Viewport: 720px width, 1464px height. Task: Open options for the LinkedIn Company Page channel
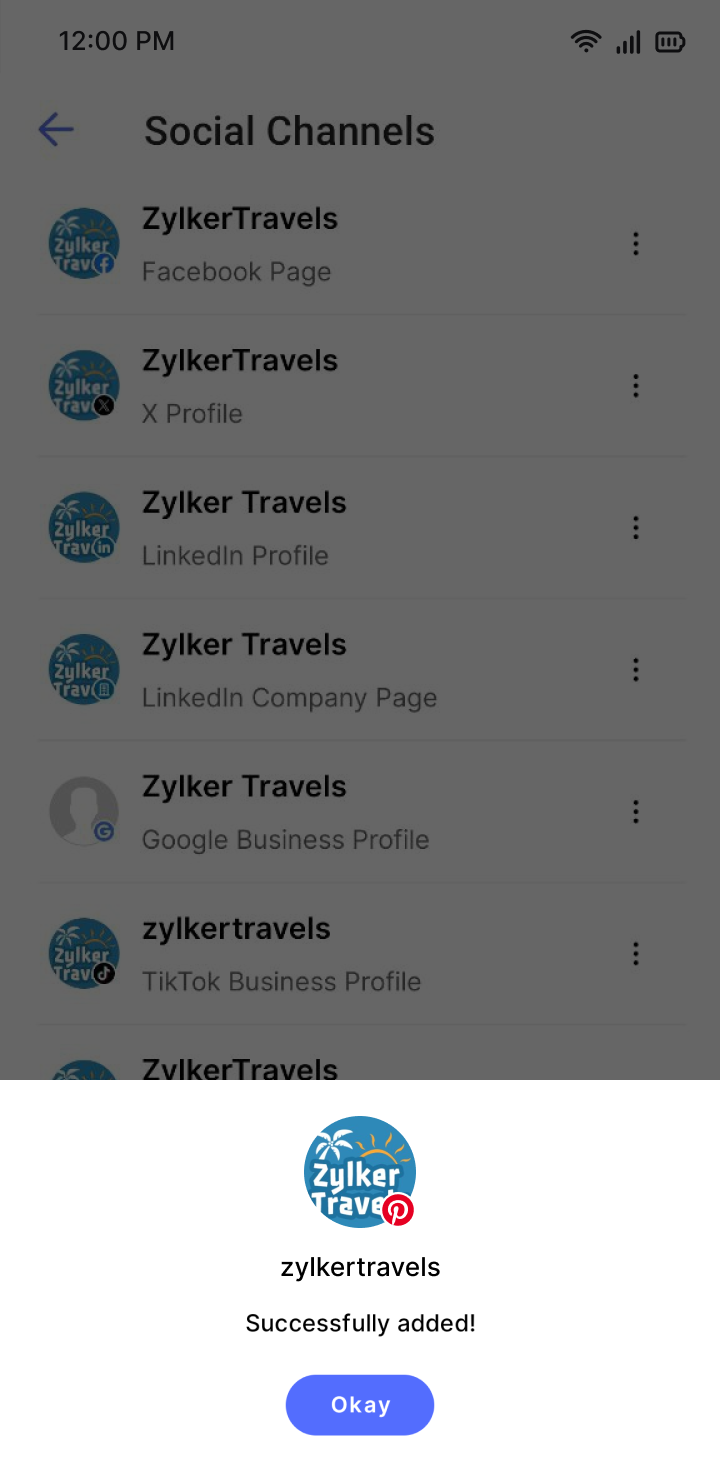tap(635, 670)
